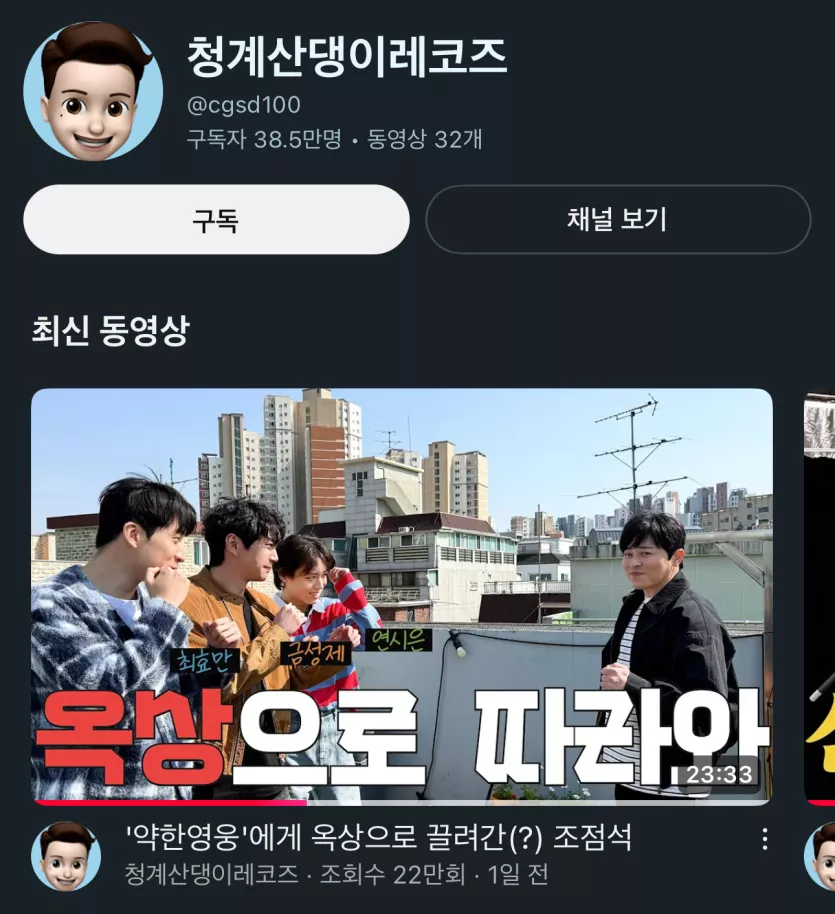
Task: Open the '약한영웅'에게 옥상으로 끌려간 video title
Action: point(378,837)
